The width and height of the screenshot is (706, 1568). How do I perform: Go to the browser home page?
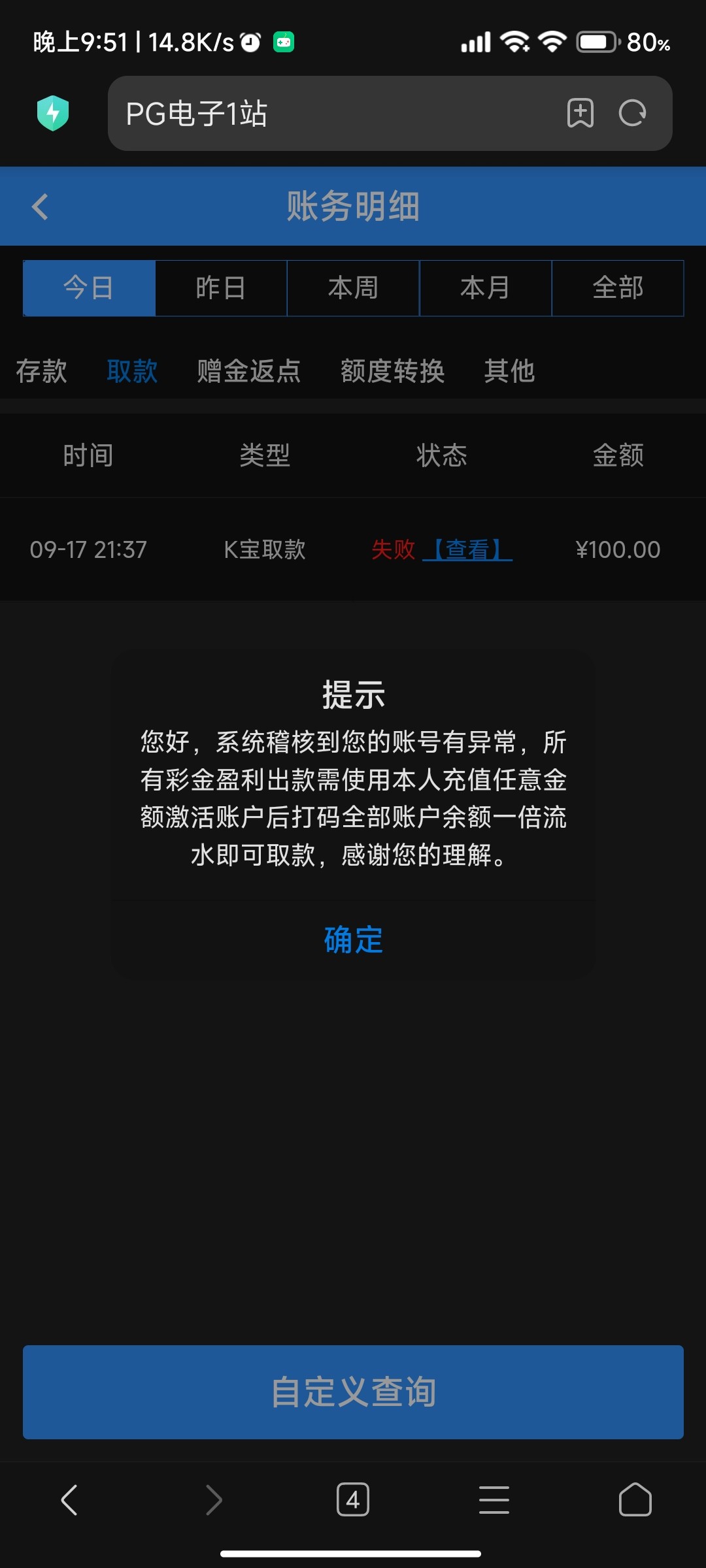[x=635, y=1499]
